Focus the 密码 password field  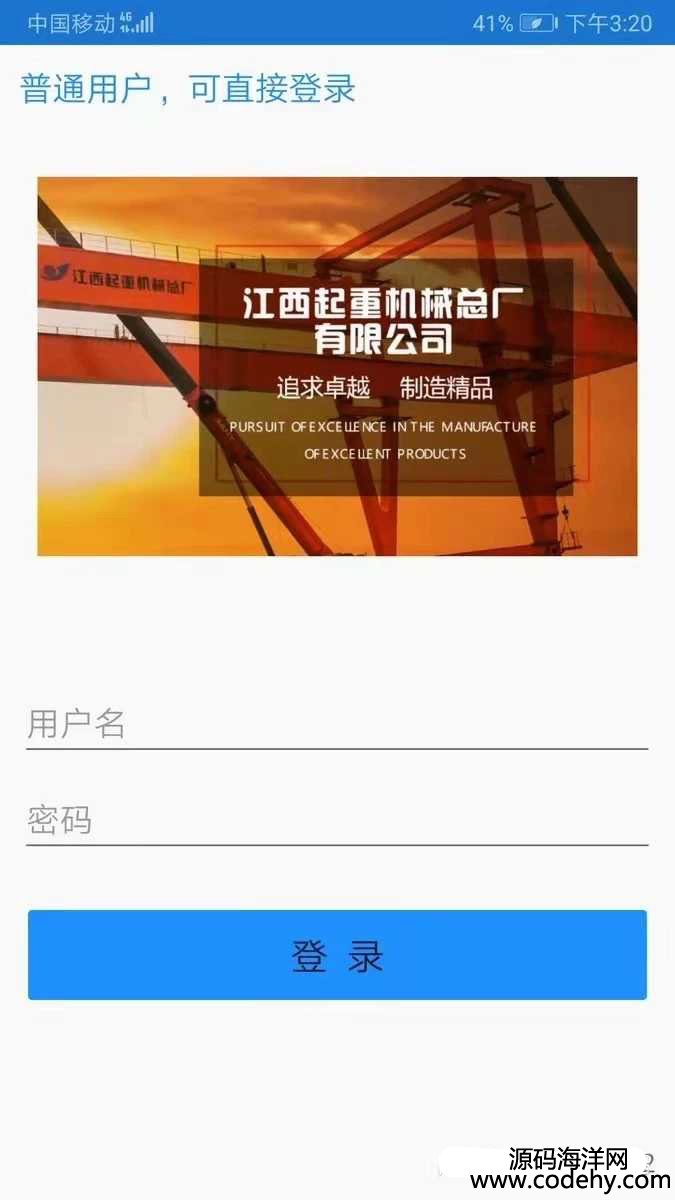[x=337, y=821]
